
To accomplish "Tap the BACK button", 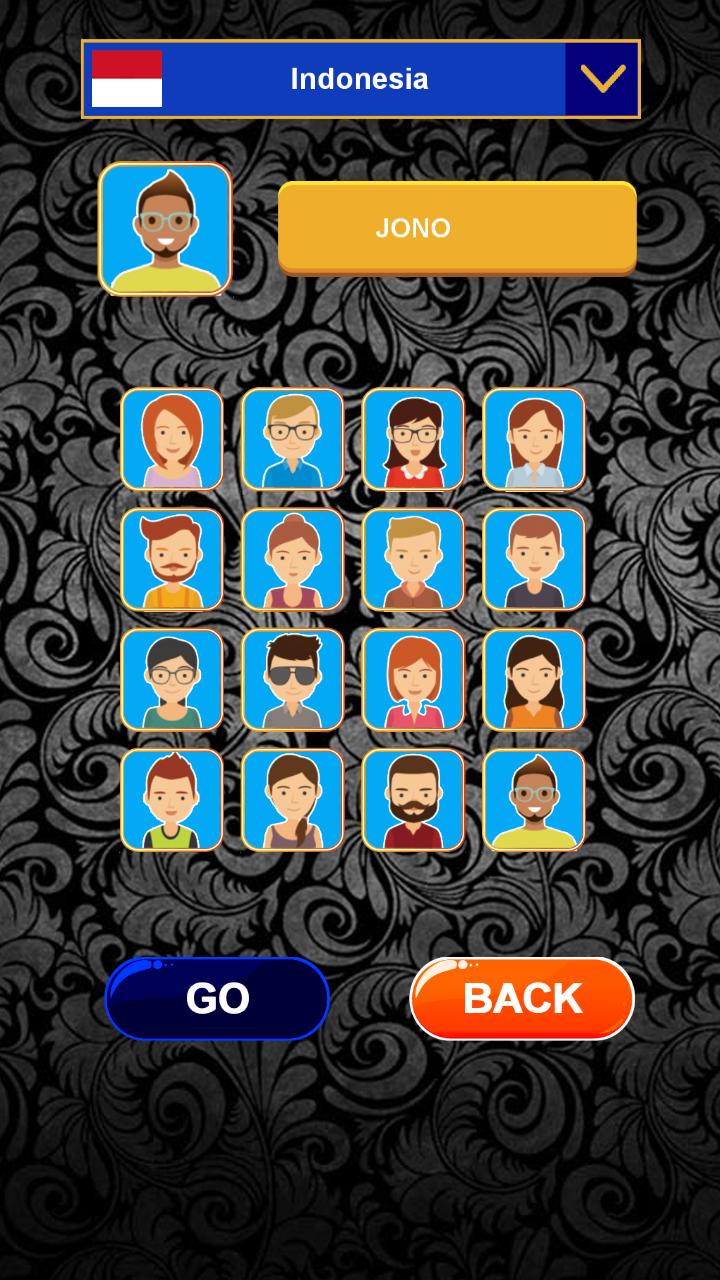I will [x=522, y=998].
